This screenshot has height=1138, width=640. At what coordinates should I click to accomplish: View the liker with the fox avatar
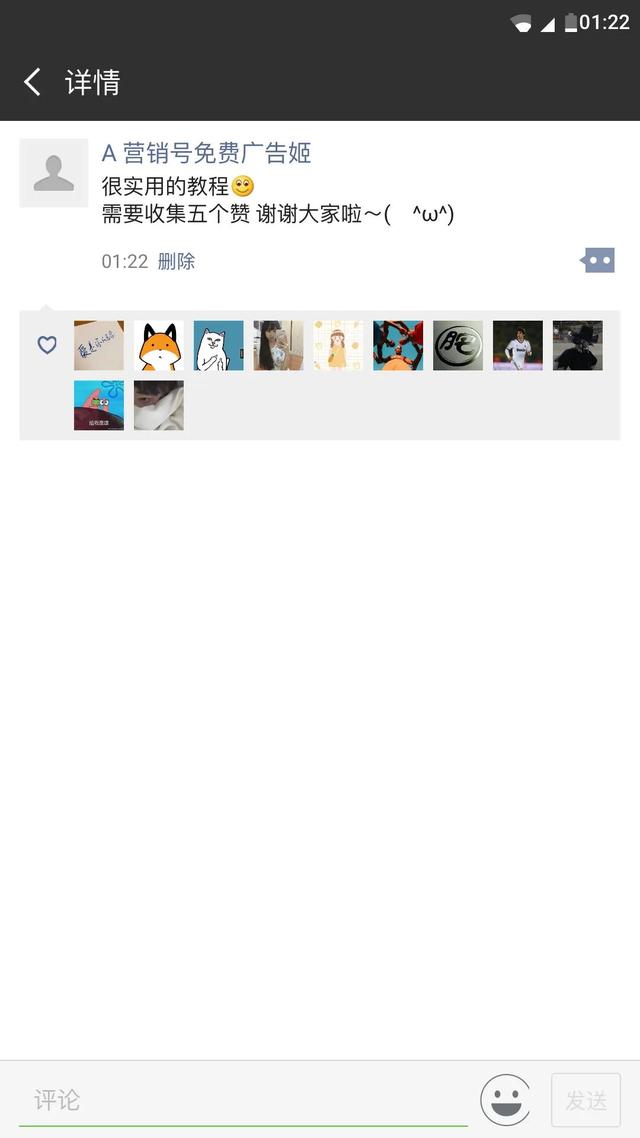(159, 346)
